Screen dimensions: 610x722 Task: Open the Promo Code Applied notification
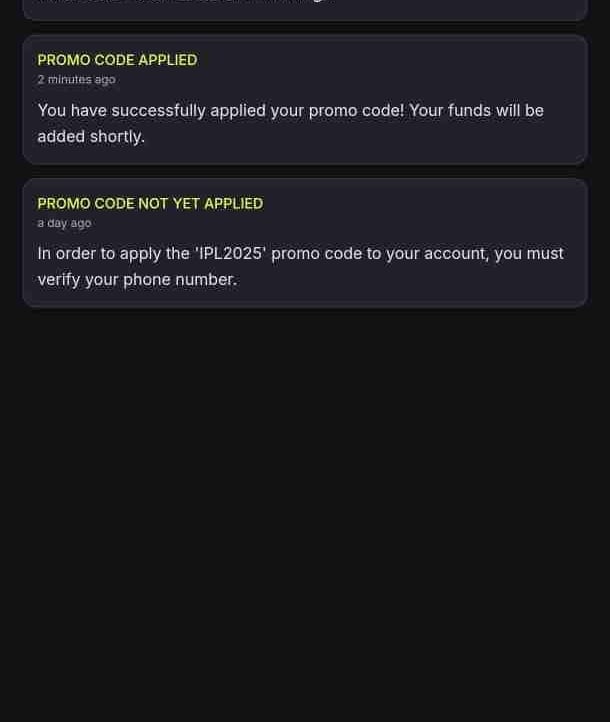pos(304,100)
